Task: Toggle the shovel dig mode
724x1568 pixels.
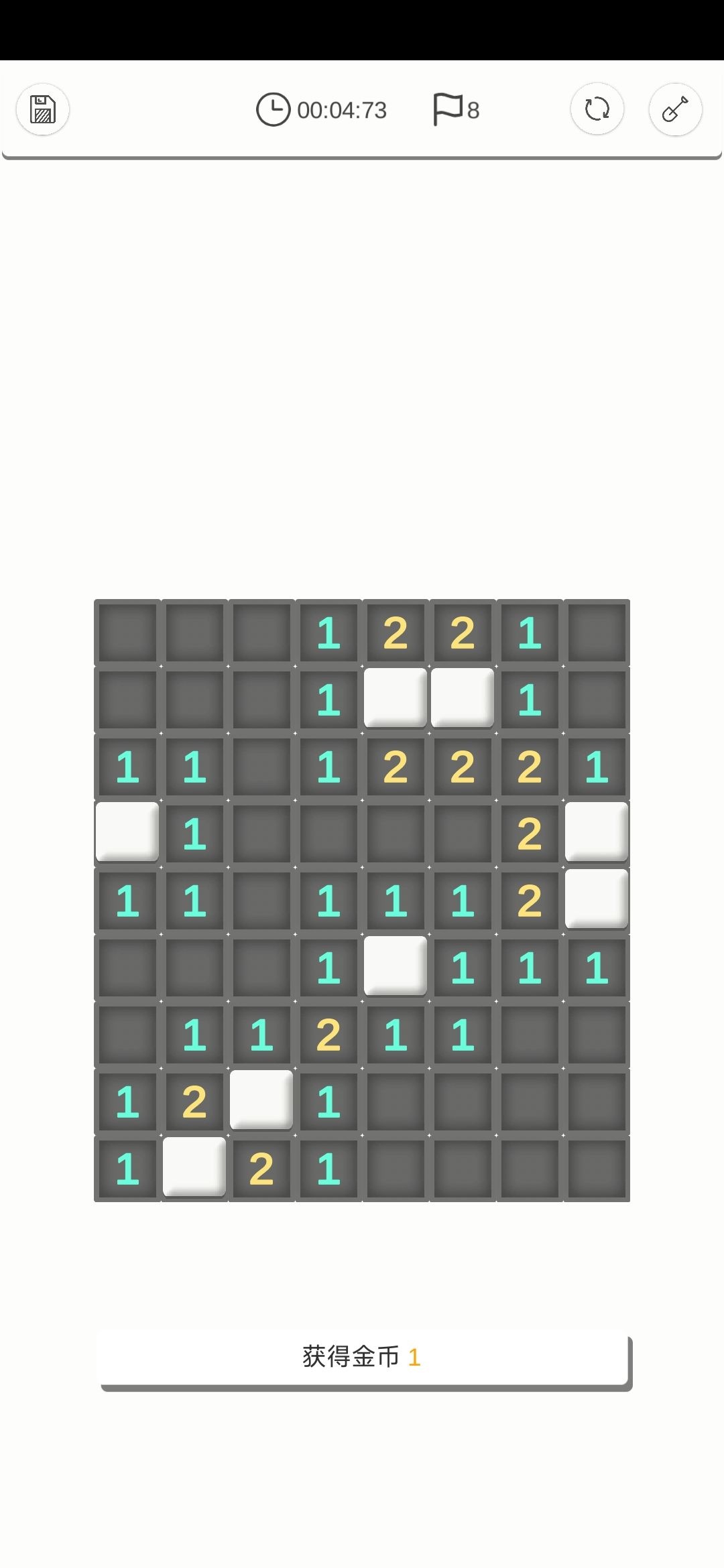Action: point(675,109)
